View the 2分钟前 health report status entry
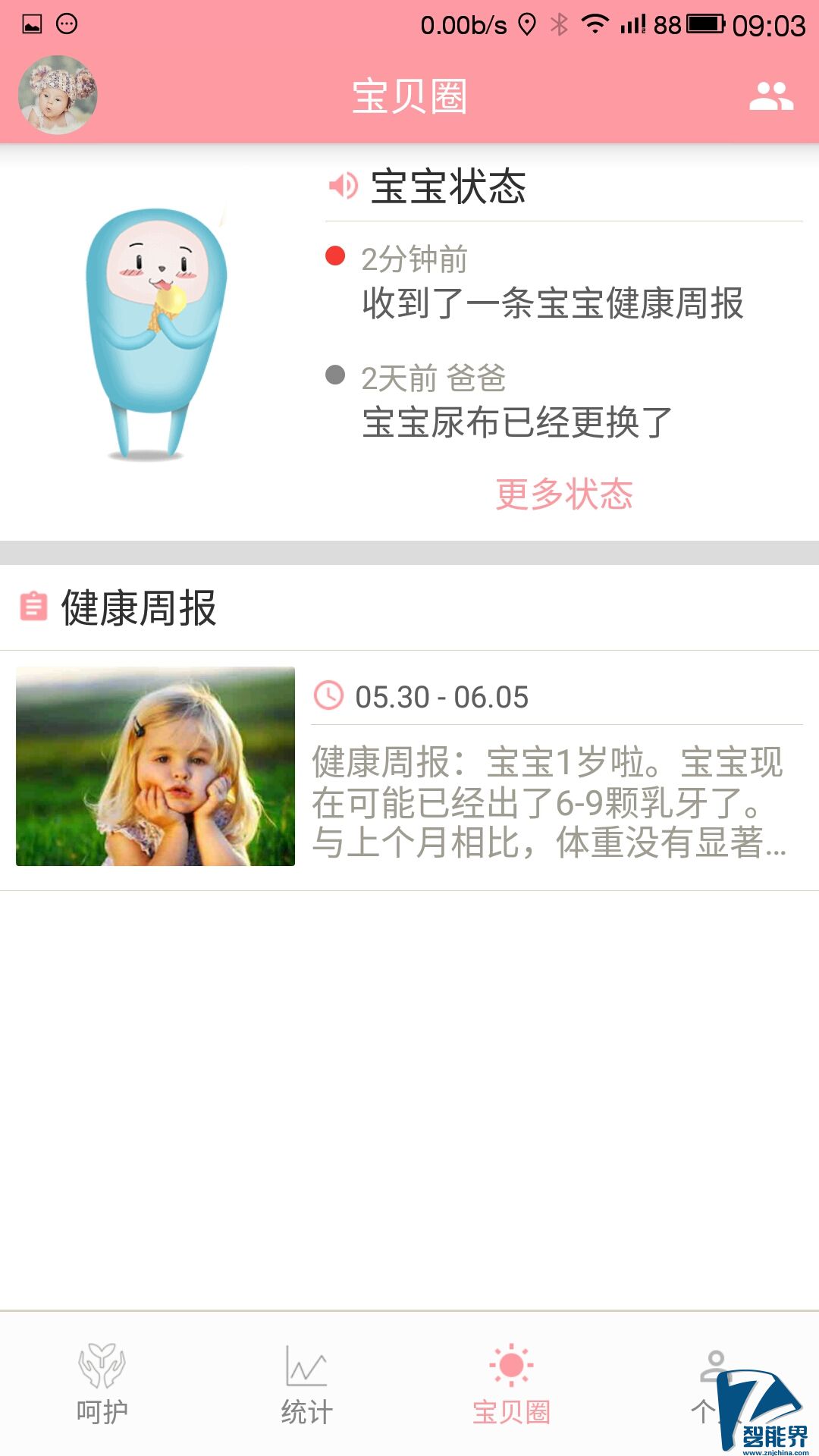Viewport: 819px width, 1456px height. [552, 283]
